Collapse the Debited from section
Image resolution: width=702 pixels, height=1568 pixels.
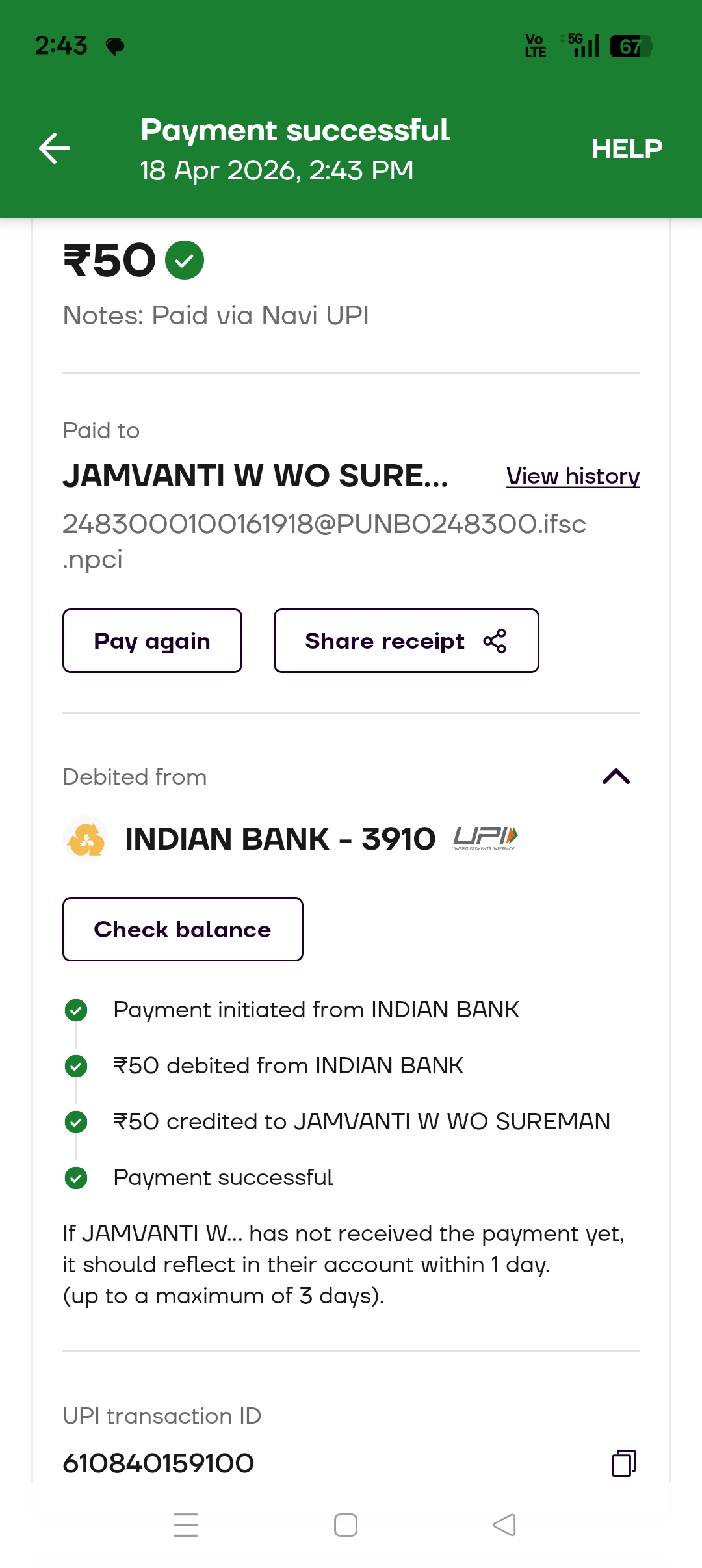click(616, 776)
